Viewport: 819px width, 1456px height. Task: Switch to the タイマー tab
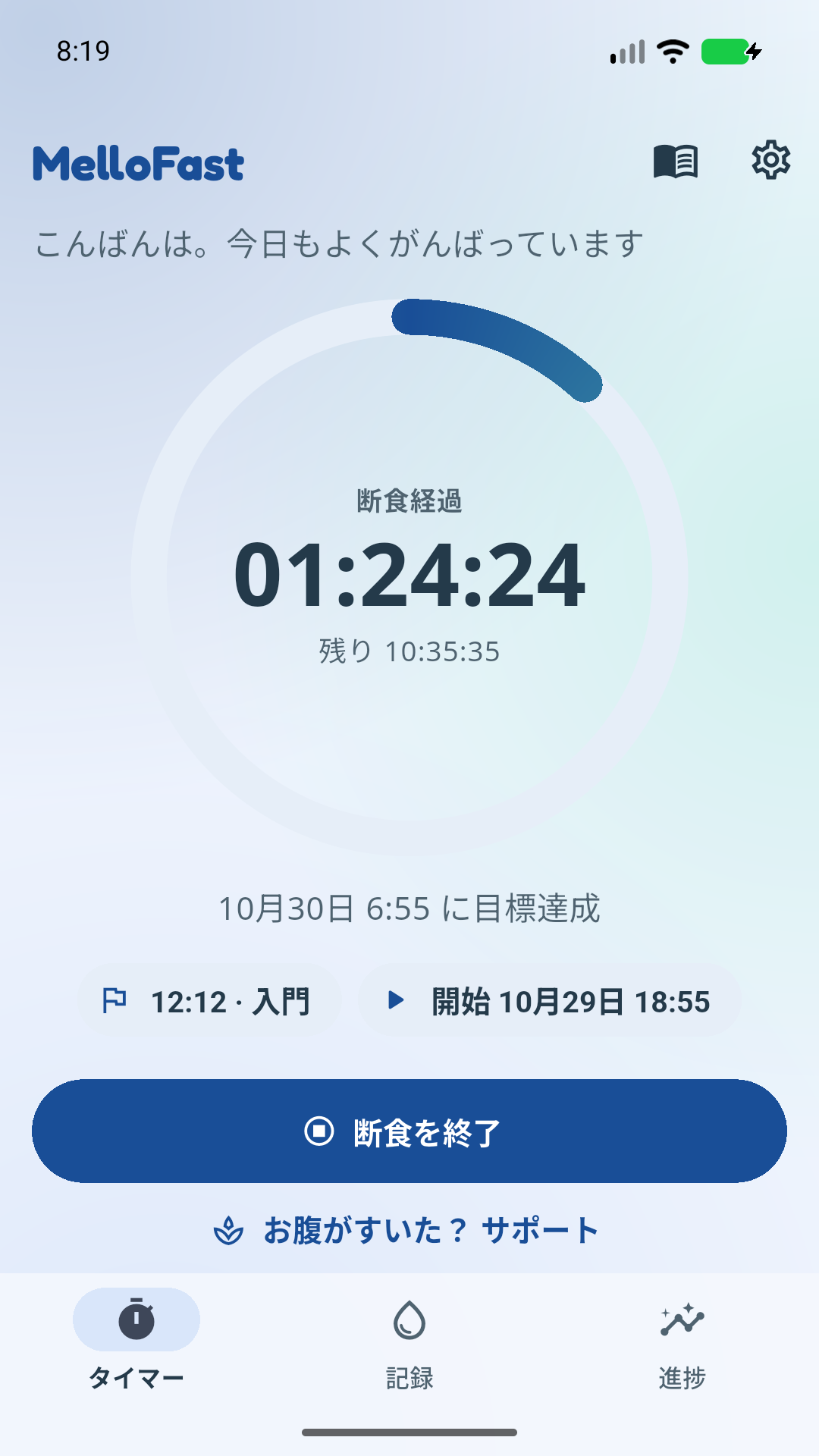click(136, 1340)
